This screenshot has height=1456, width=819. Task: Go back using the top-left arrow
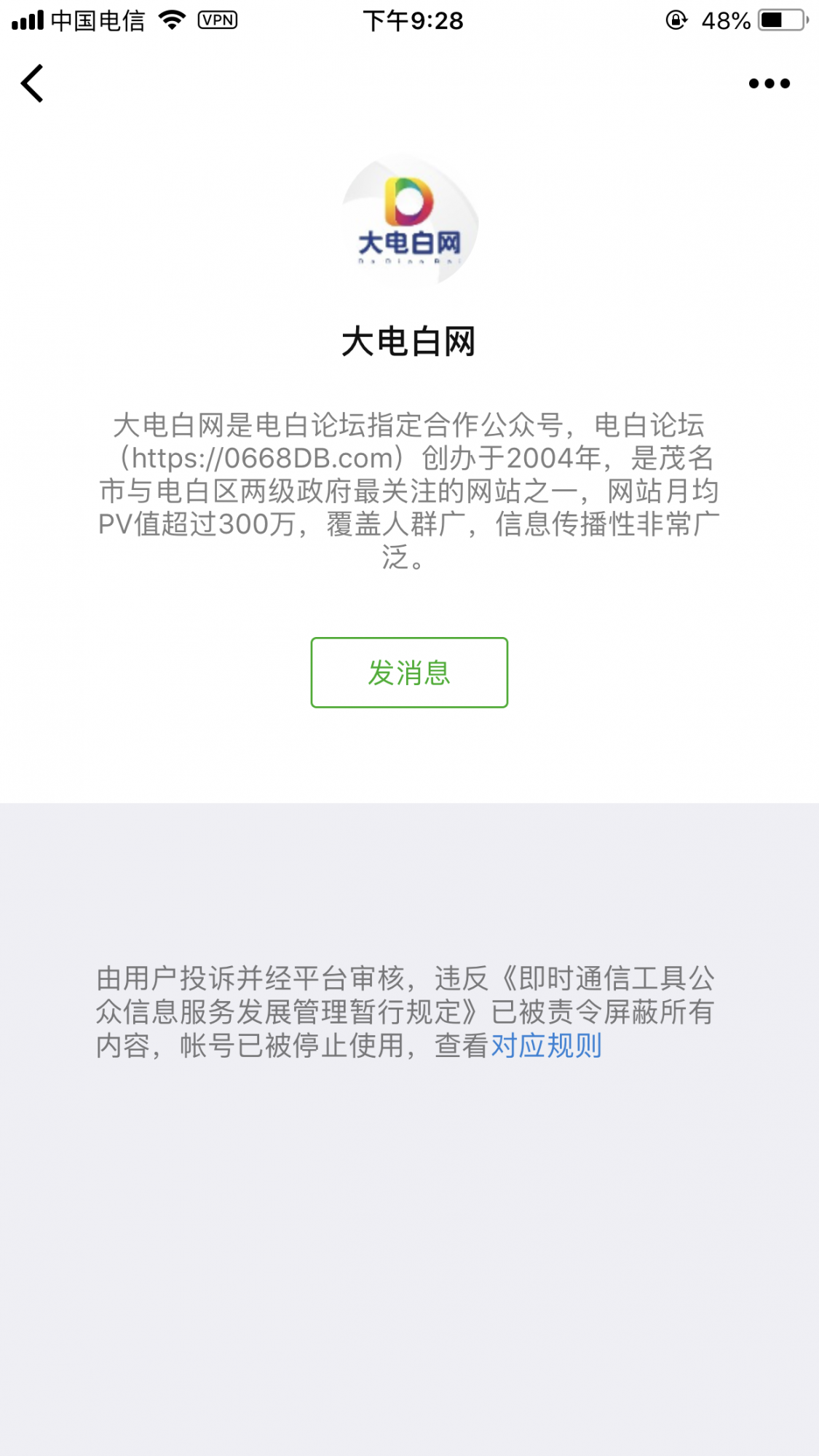point(33,84)
